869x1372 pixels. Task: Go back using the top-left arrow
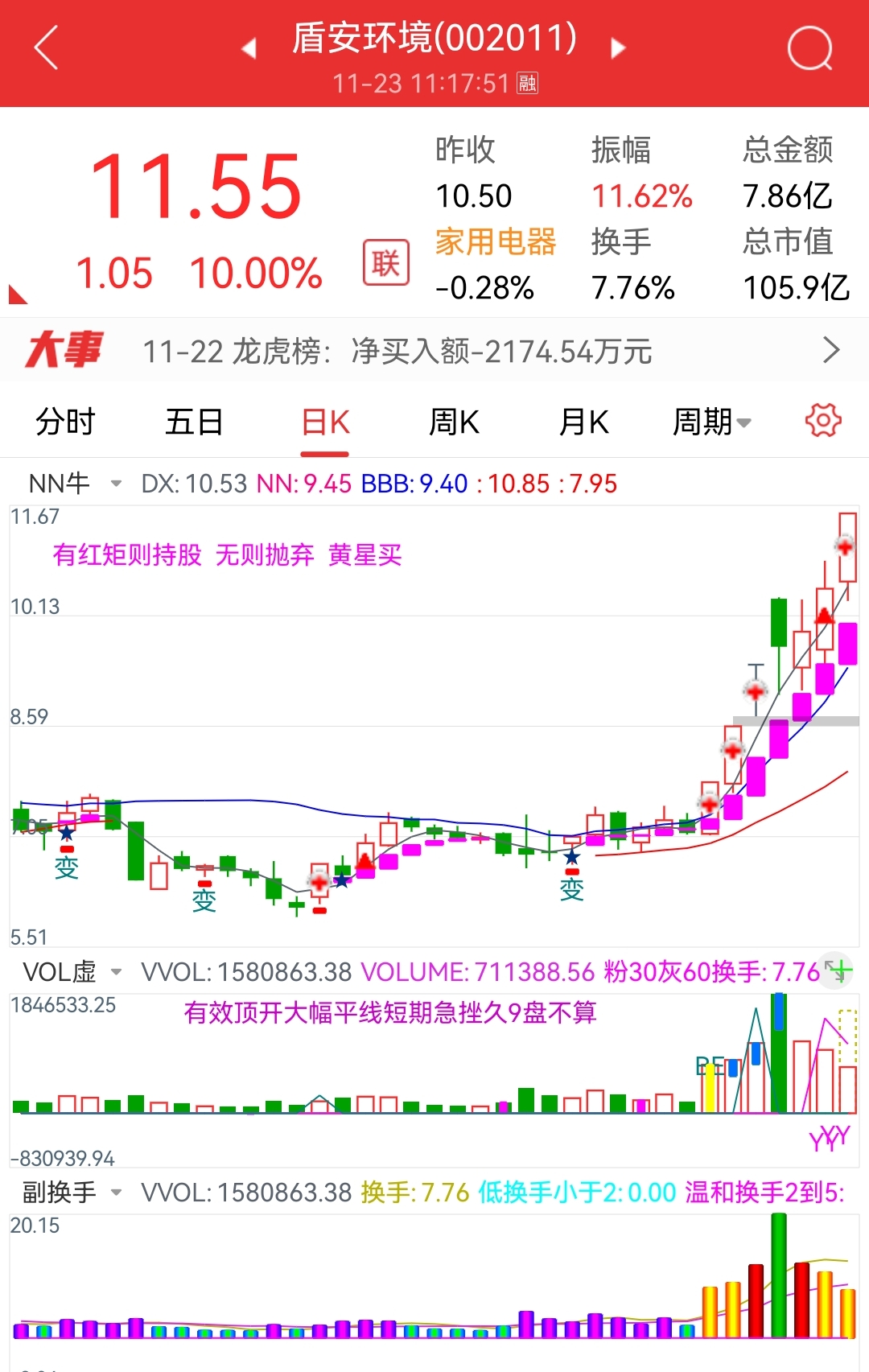tap(47, 48)
